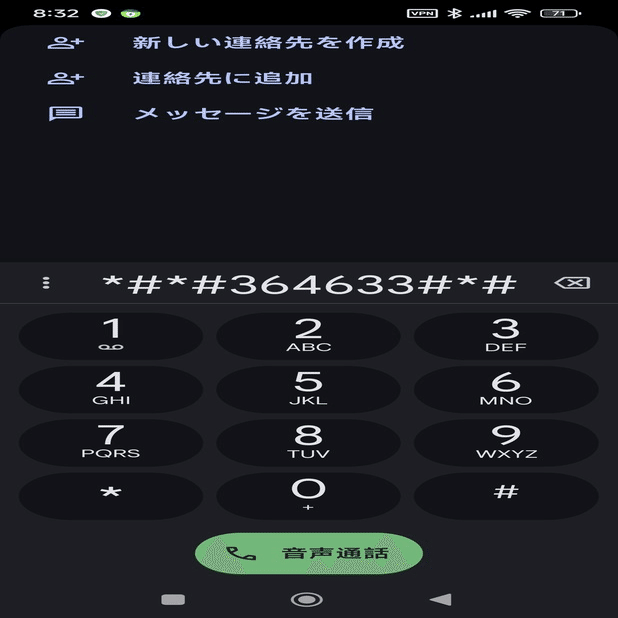Tap the 2 ABC key
Viewport: 618px width, 618px height.
[x=308, y=335]
